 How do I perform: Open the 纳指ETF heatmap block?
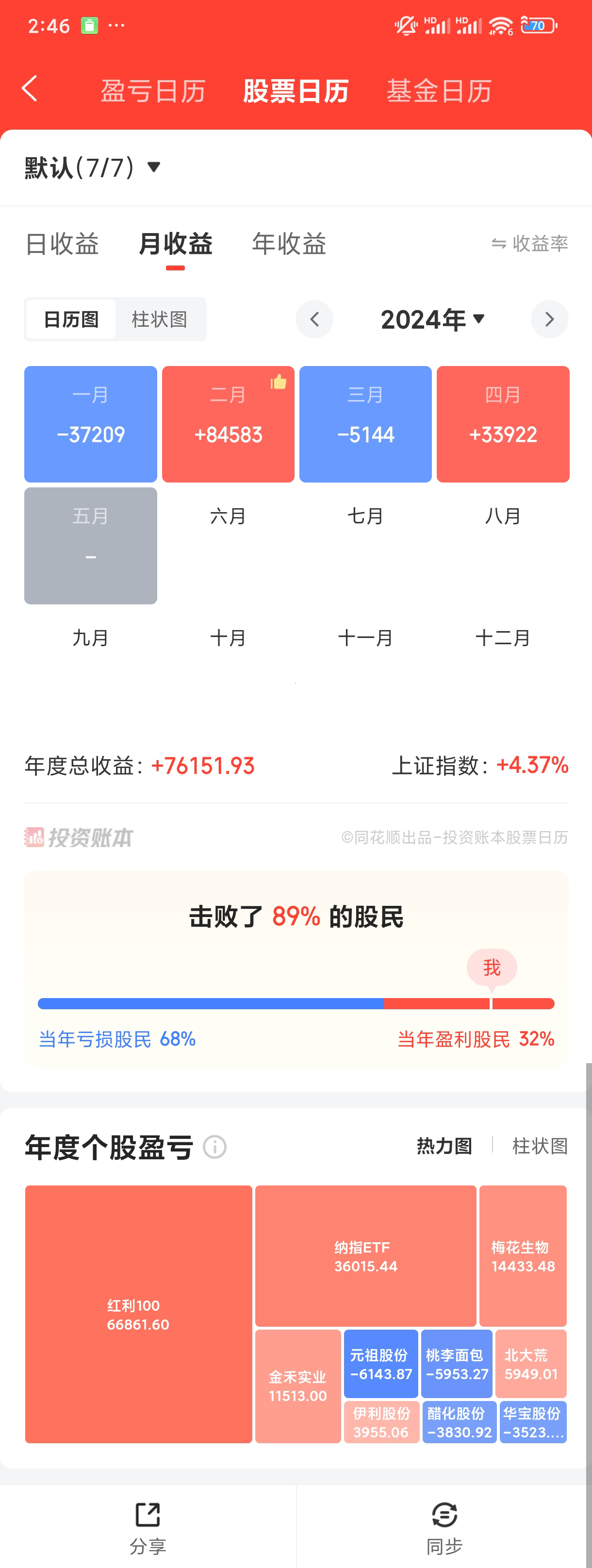click(366, 1255)
